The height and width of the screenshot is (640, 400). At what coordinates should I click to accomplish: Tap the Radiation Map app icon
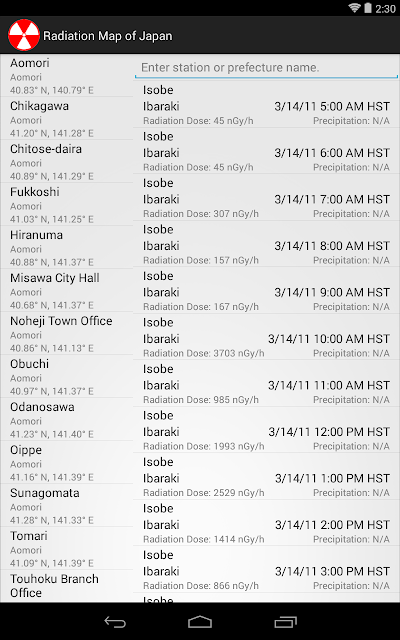pos(24,36)
